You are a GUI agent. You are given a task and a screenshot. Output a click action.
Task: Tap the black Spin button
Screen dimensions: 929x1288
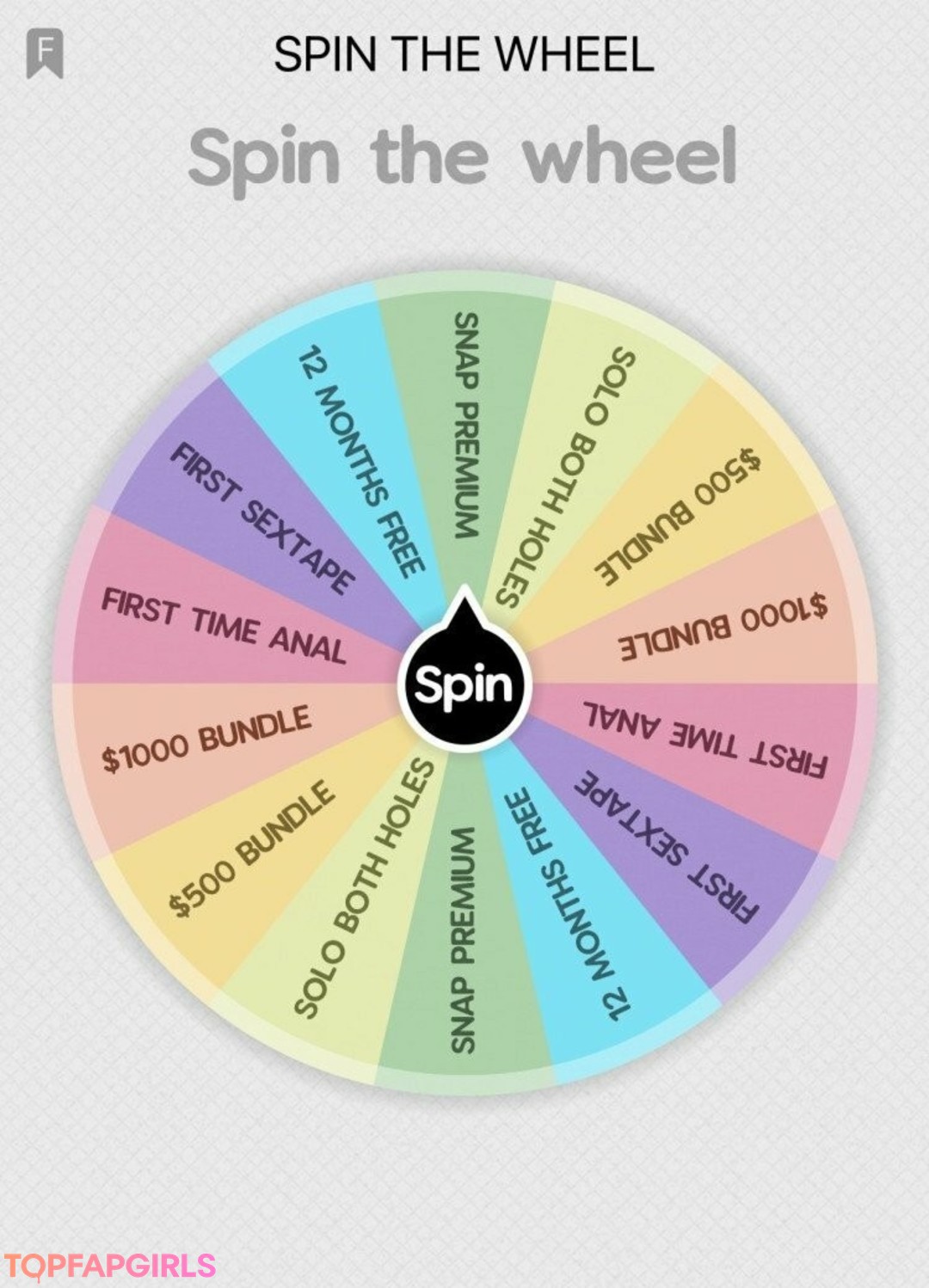point(464,686)
